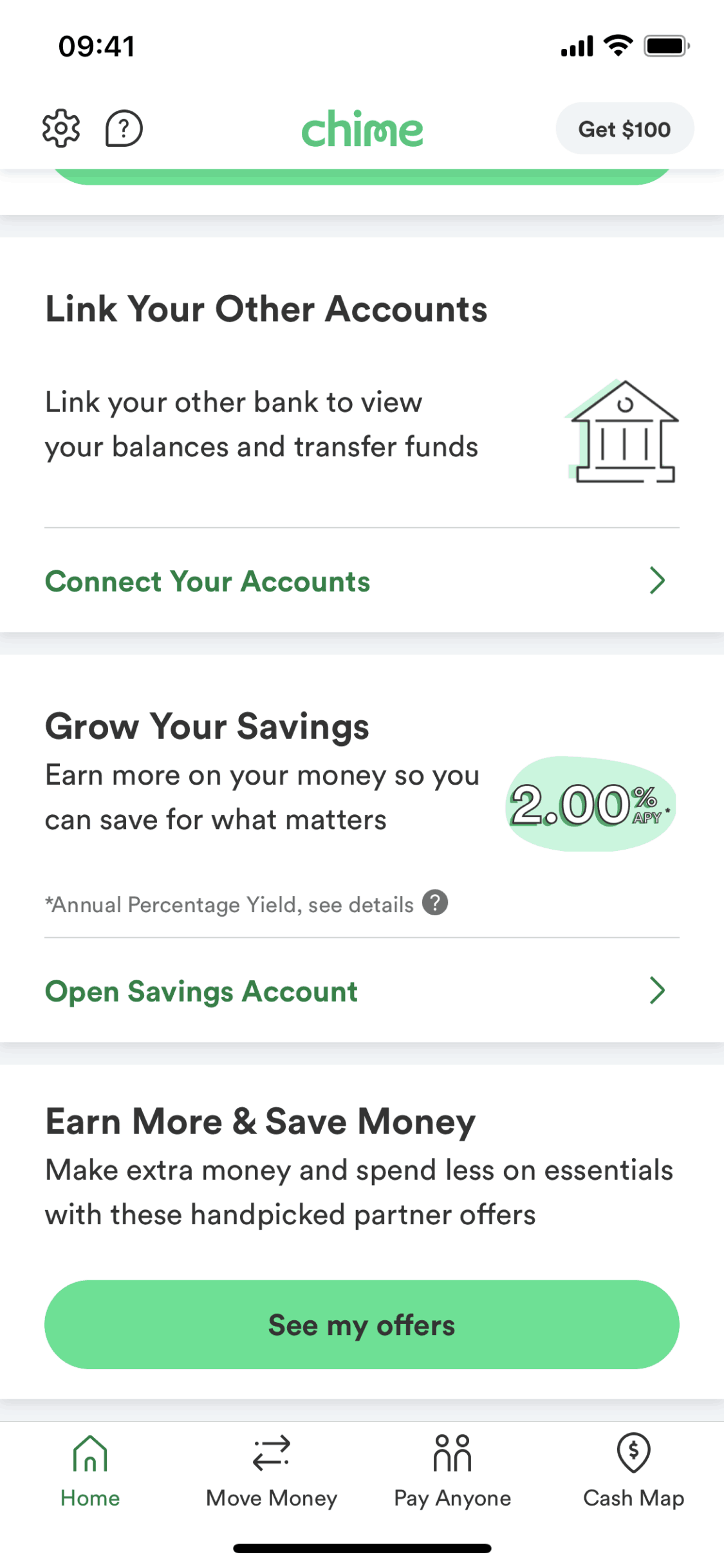
Task: Open the Cash Map pin icon
Action: point(633,1453)
